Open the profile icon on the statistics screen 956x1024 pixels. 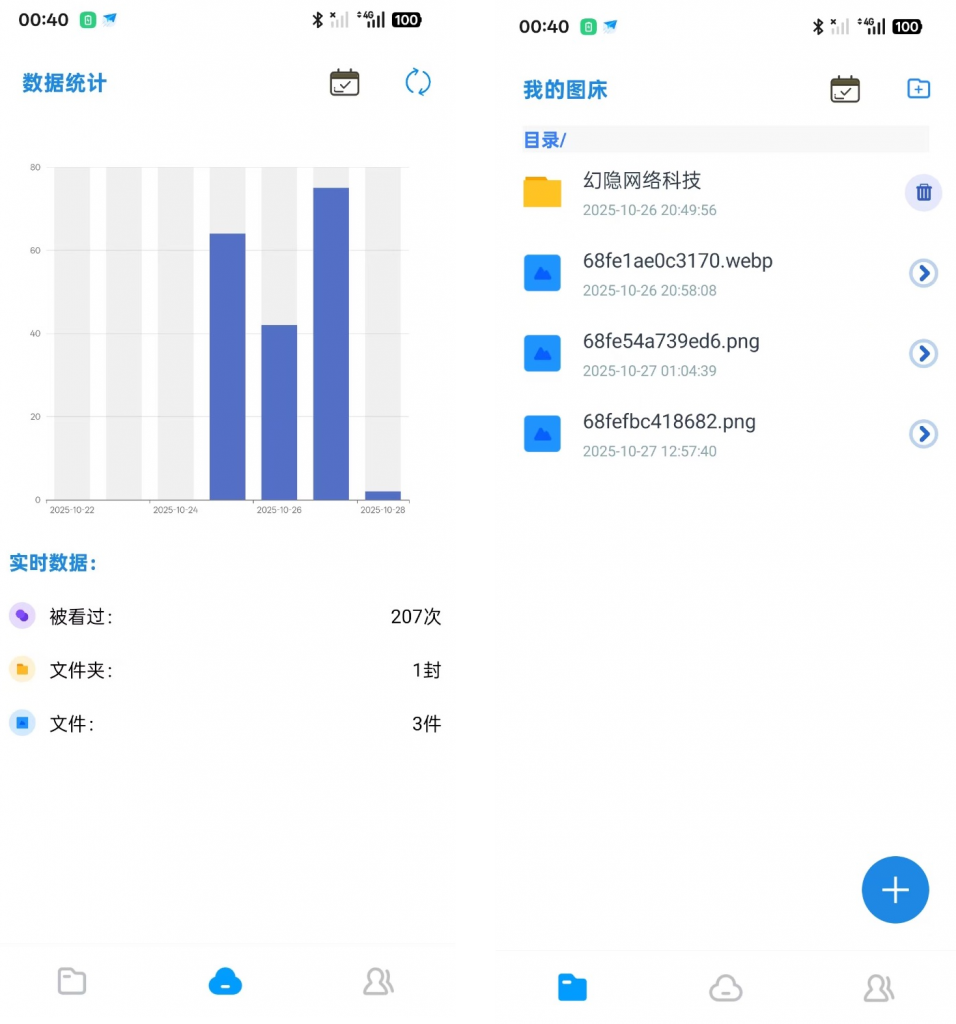pos(378,983)
